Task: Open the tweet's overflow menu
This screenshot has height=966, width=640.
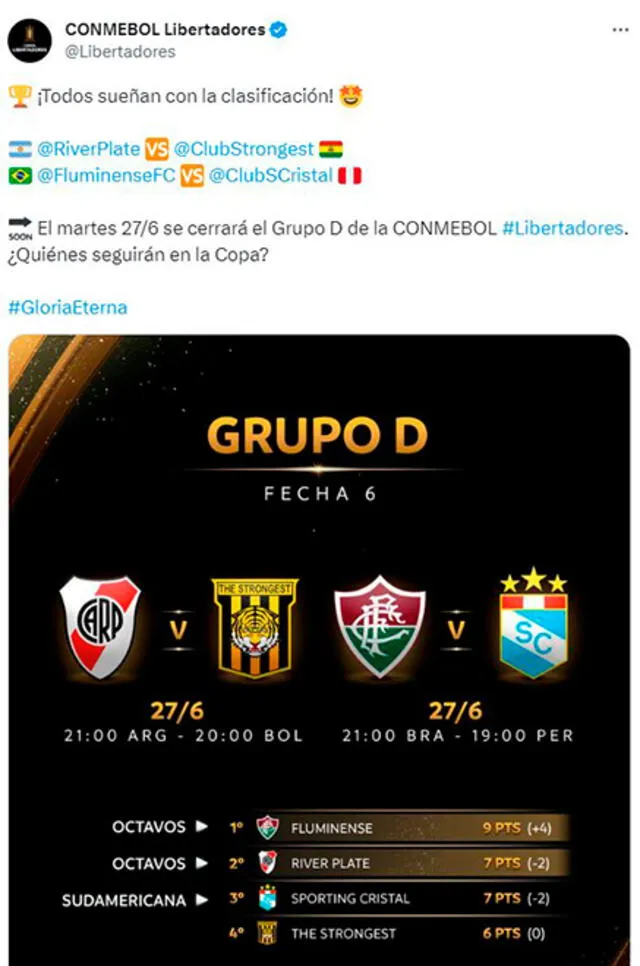Action: (x=620, y=30)
